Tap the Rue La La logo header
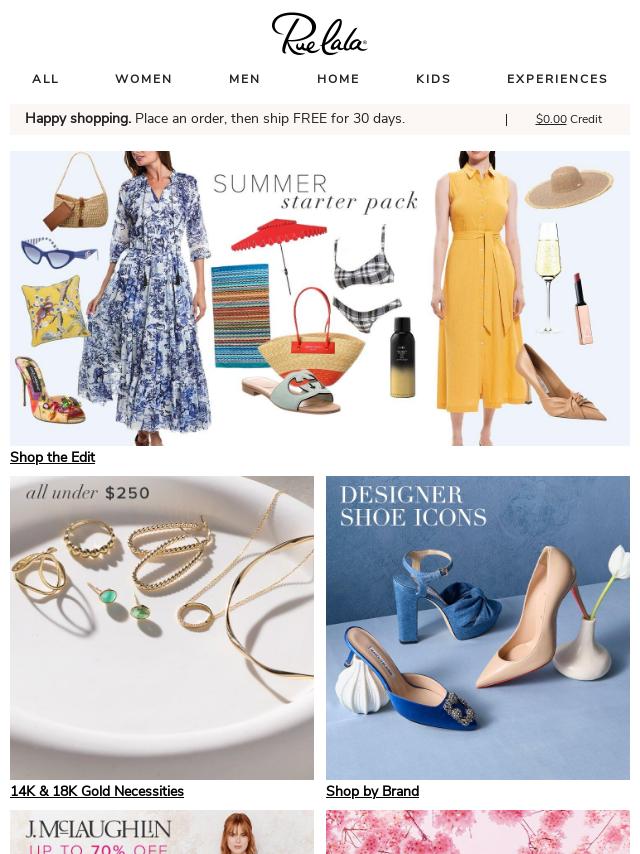Screen dimensions: 640x854 coord(319,34)
